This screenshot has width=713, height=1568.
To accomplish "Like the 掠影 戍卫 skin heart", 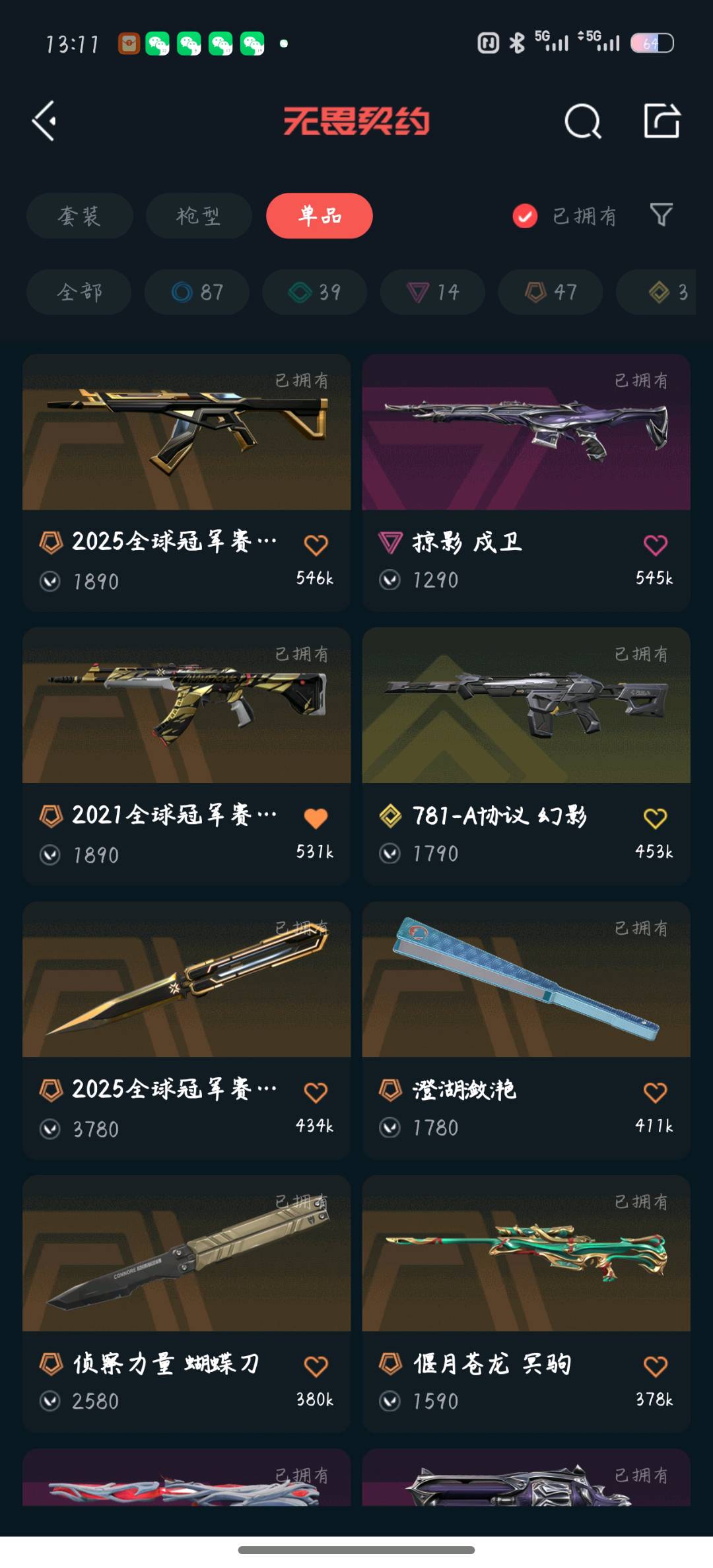I will pos(655,545).
